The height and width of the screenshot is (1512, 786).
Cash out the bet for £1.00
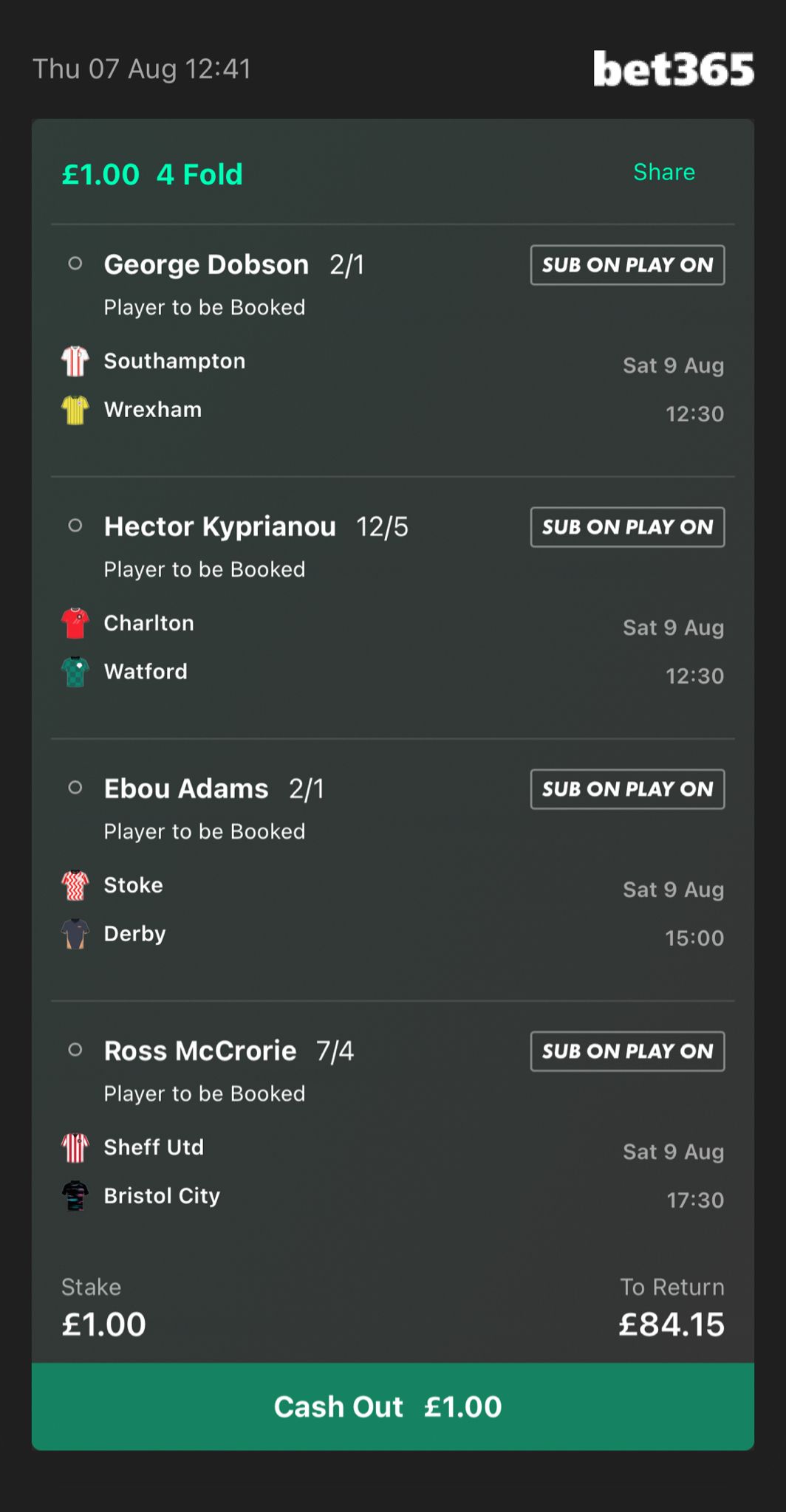click(x=393, y=1406)
